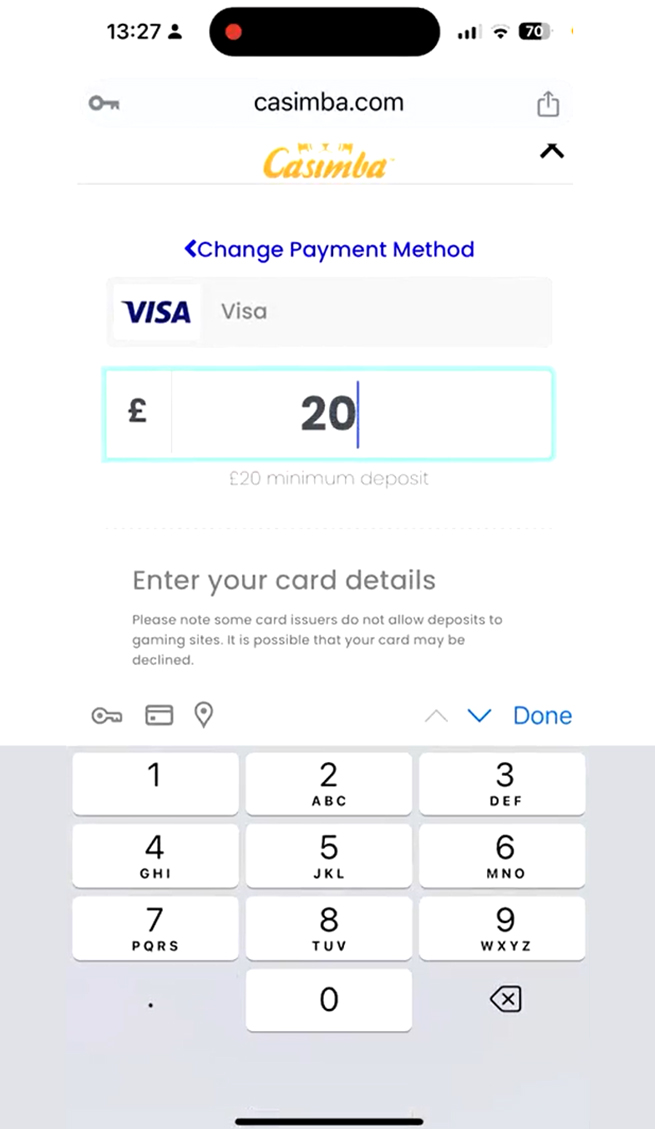Open saved passwords from the keyboard toolbar
Viewport: 655px width, 1129px height.
point(107,716)
